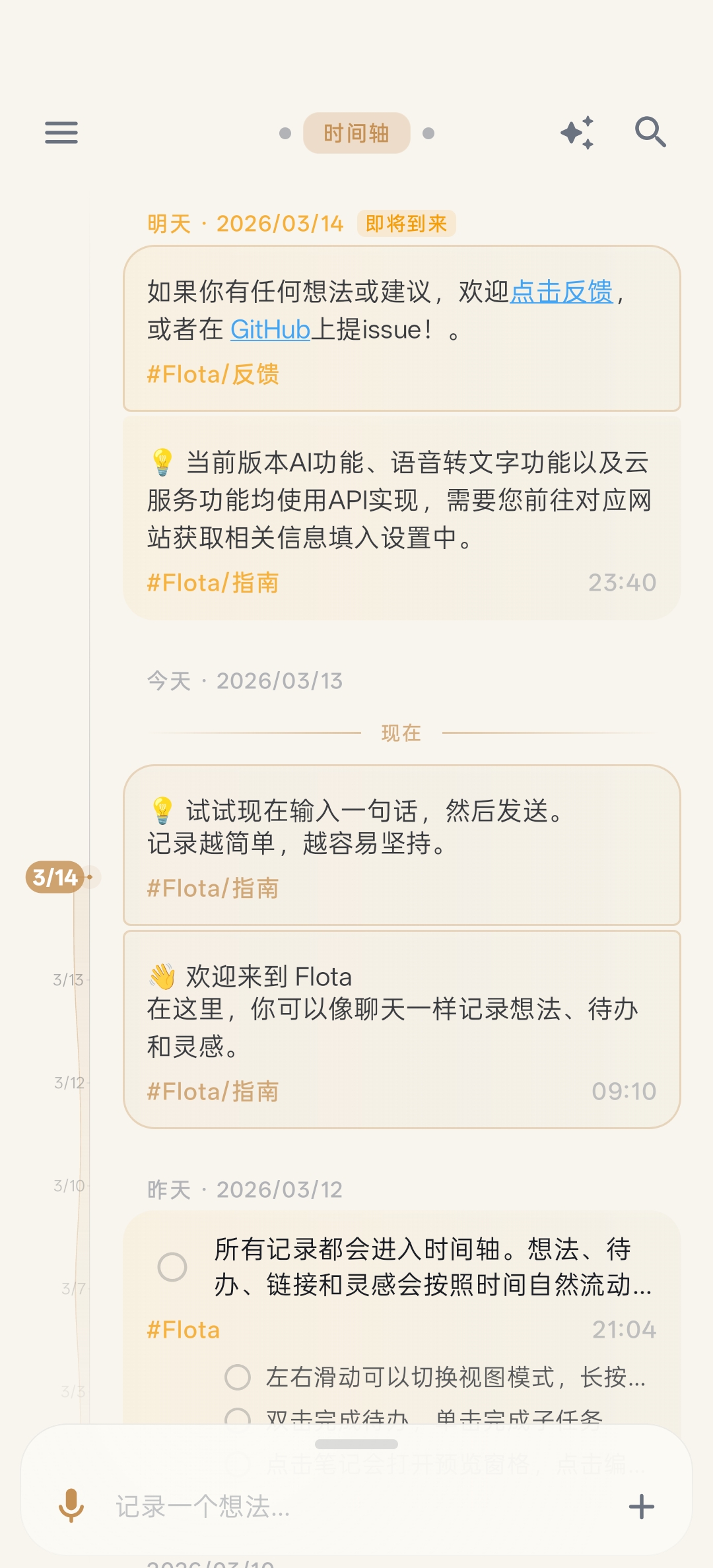Click the 记录一个想法 input field
This screenshot has width=713, height=1568.
point(264,1507)
